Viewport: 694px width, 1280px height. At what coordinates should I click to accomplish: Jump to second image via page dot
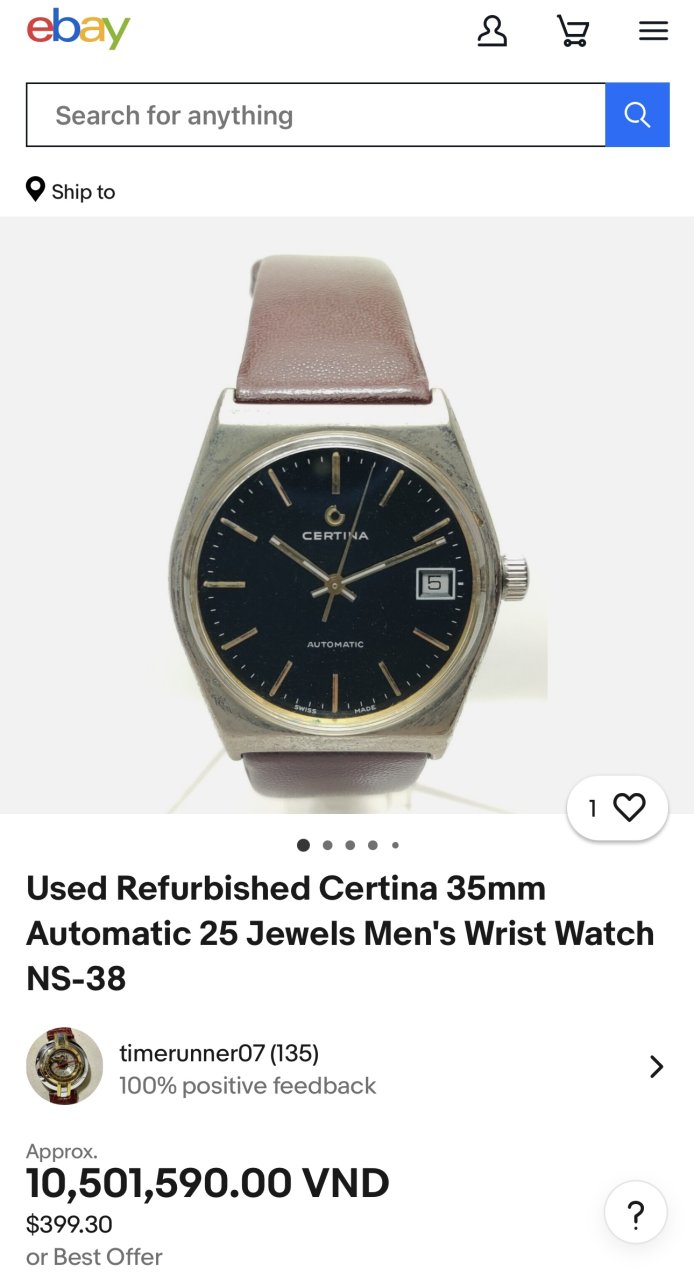click(327, 845)
